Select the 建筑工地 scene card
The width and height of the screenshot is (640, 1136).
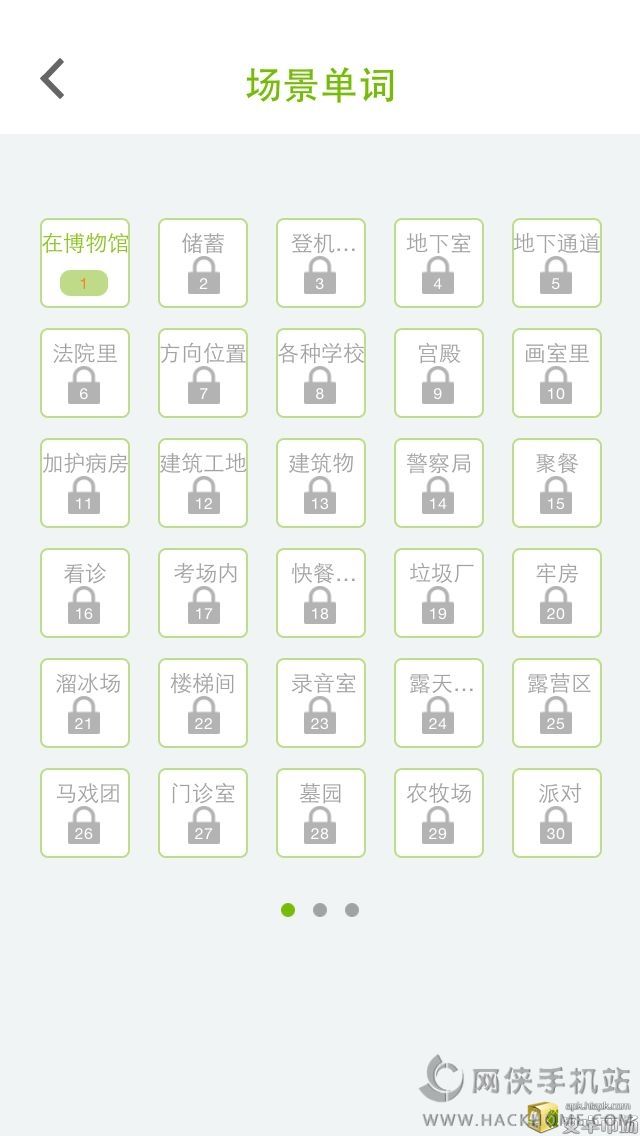[x=203, y=483]
